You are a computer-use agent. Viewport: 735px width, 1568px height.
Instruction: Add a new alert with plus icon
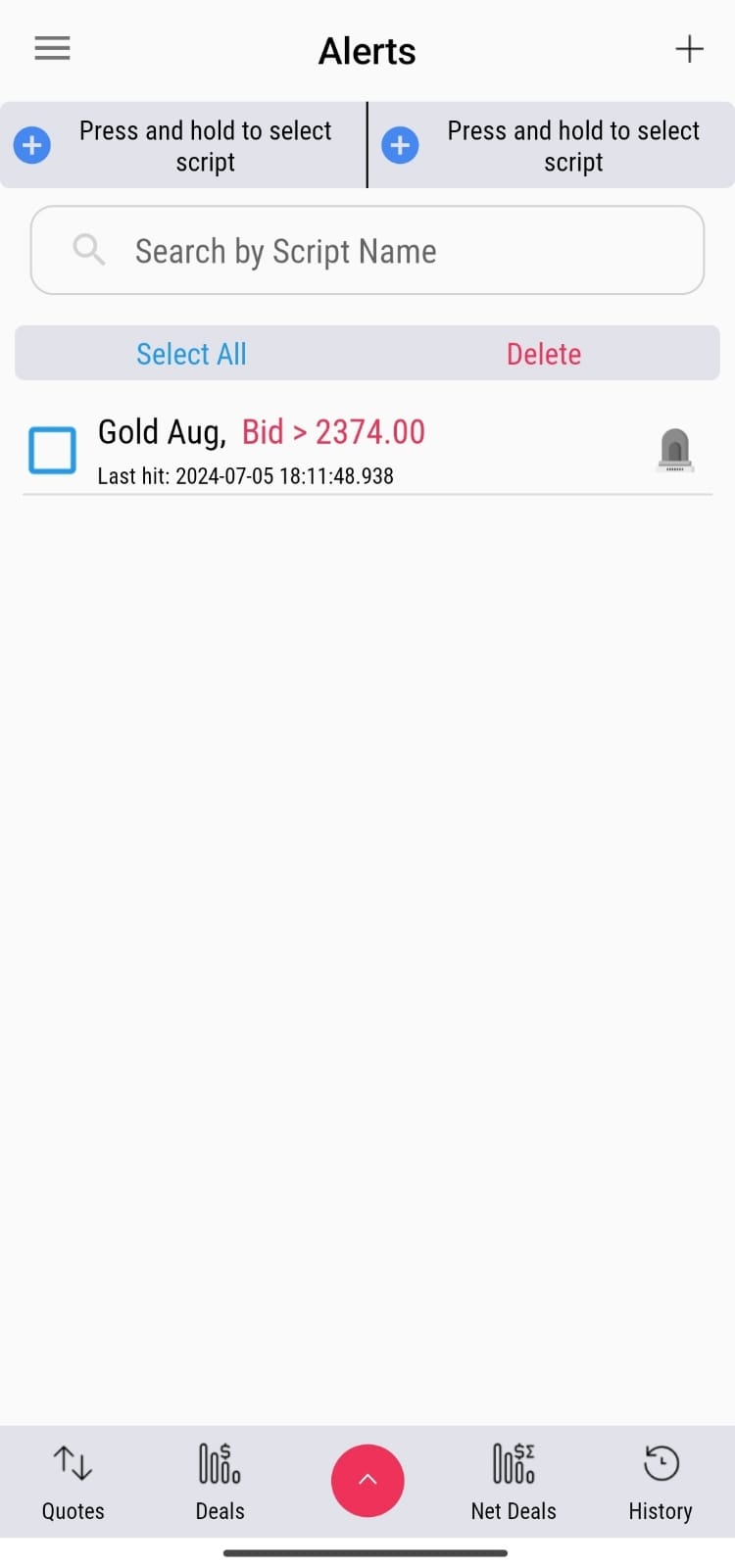[x=689, y=49]
